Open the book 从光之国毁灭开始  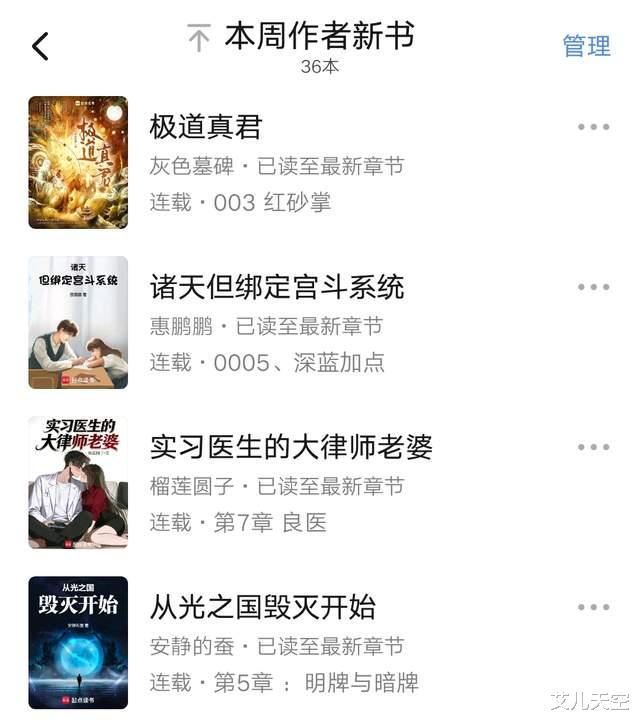click(263, 607)
